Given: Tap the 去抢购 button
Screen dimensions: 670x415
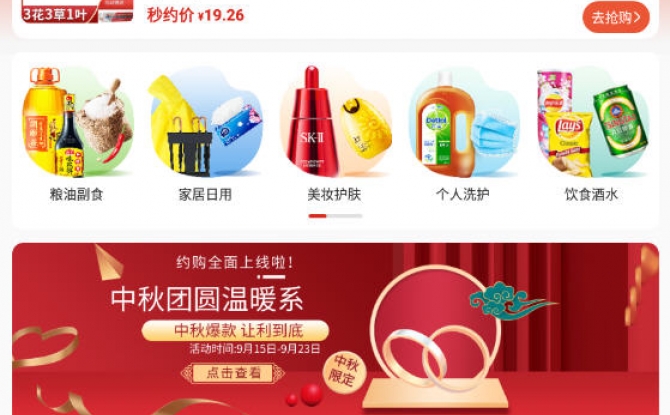Looking at the screenshot, I should pyautogui.click(x=615, y=17).
